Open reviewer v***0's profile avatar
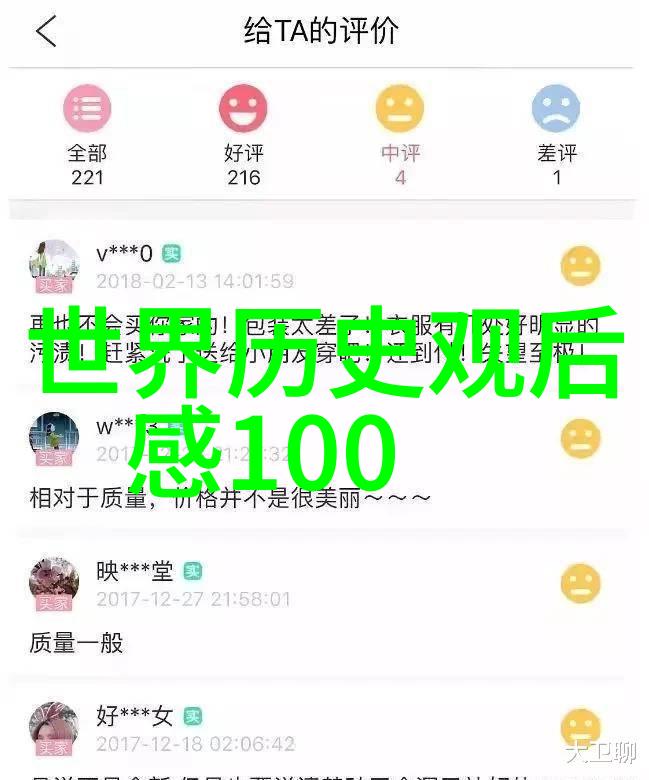The width and height of the screenshot is (649, 780). pyautogui.click(x=54, y=265)
